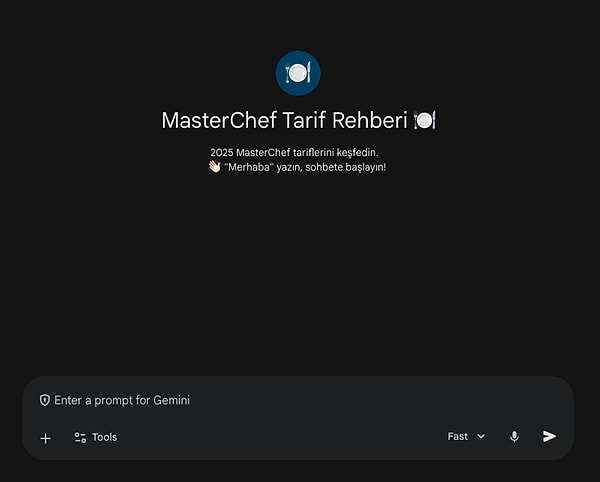Open the Tools menu
The width and height of the screenshot is (600, 482).
[96, 437]
